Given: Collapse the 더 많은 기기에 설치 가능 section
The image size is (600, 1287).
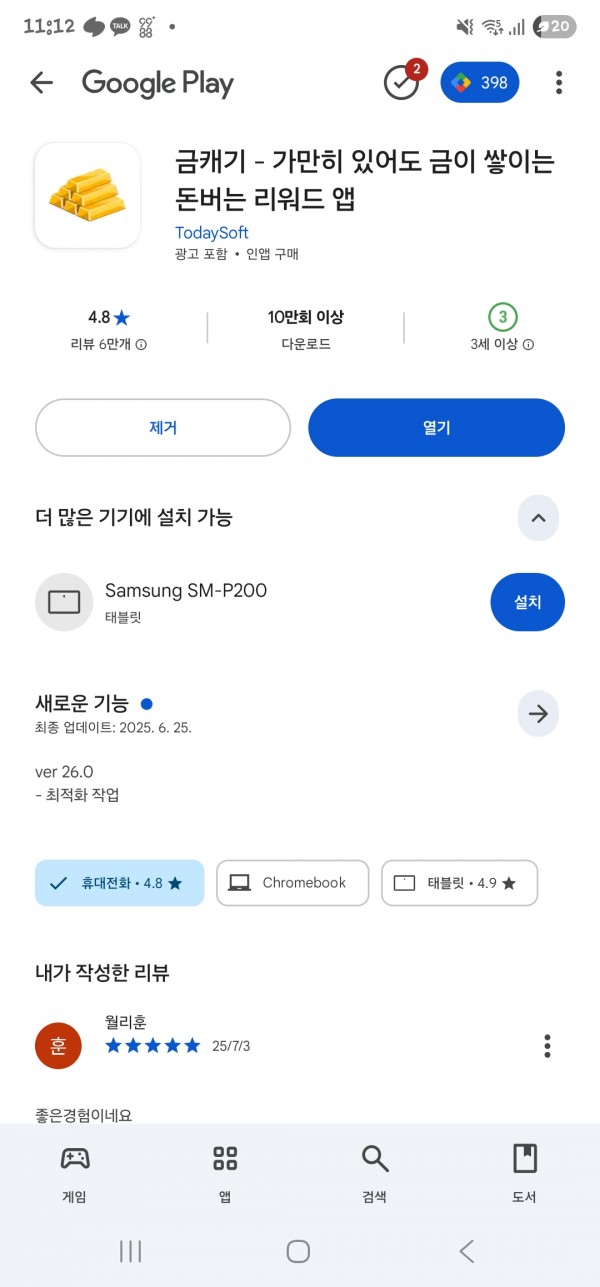Looking at the screenshot, I should point(538,518).
